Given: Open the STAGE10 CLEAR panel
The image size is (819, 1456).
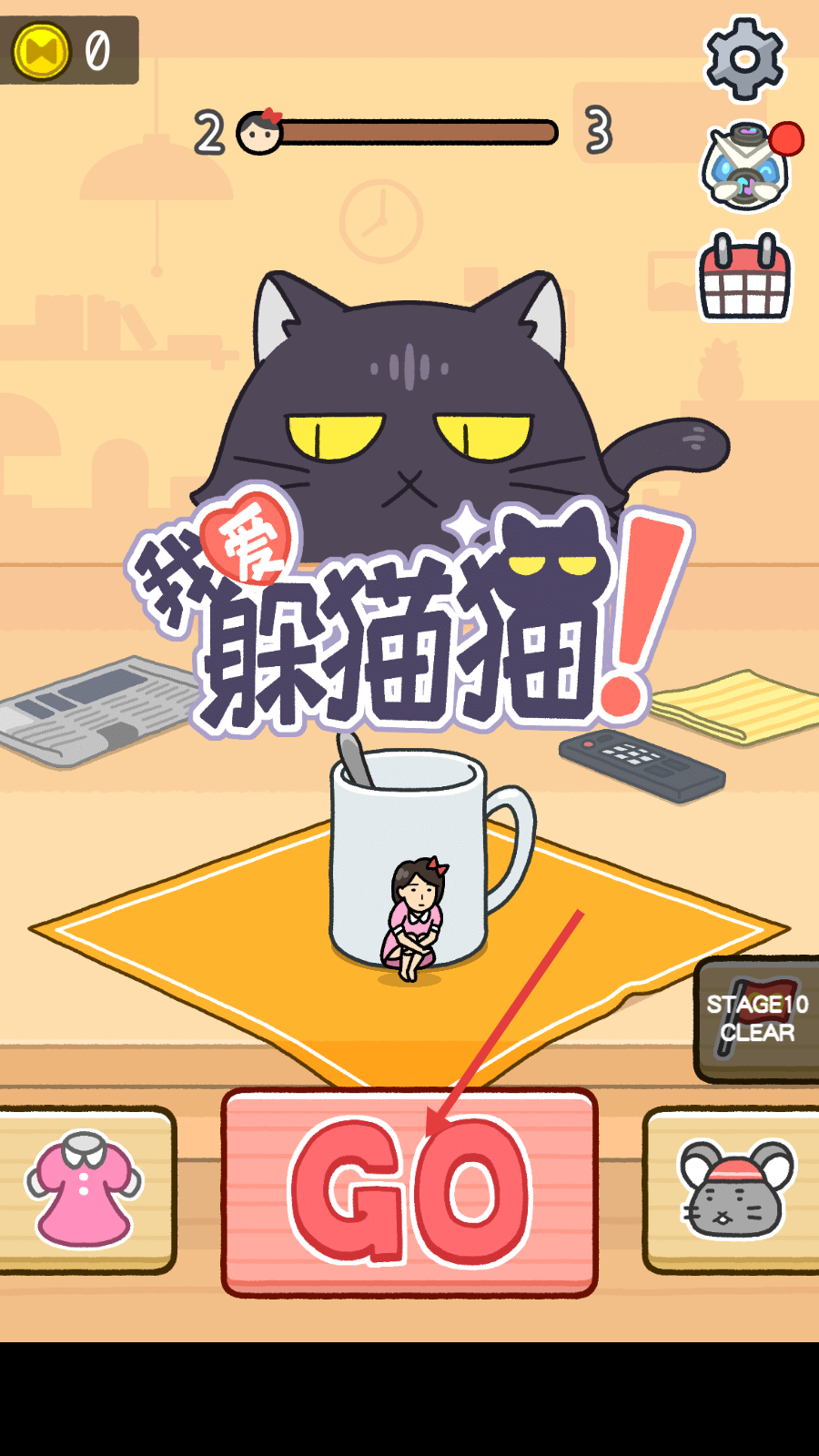Looking at the screenshot, I should click(757, 1019).
